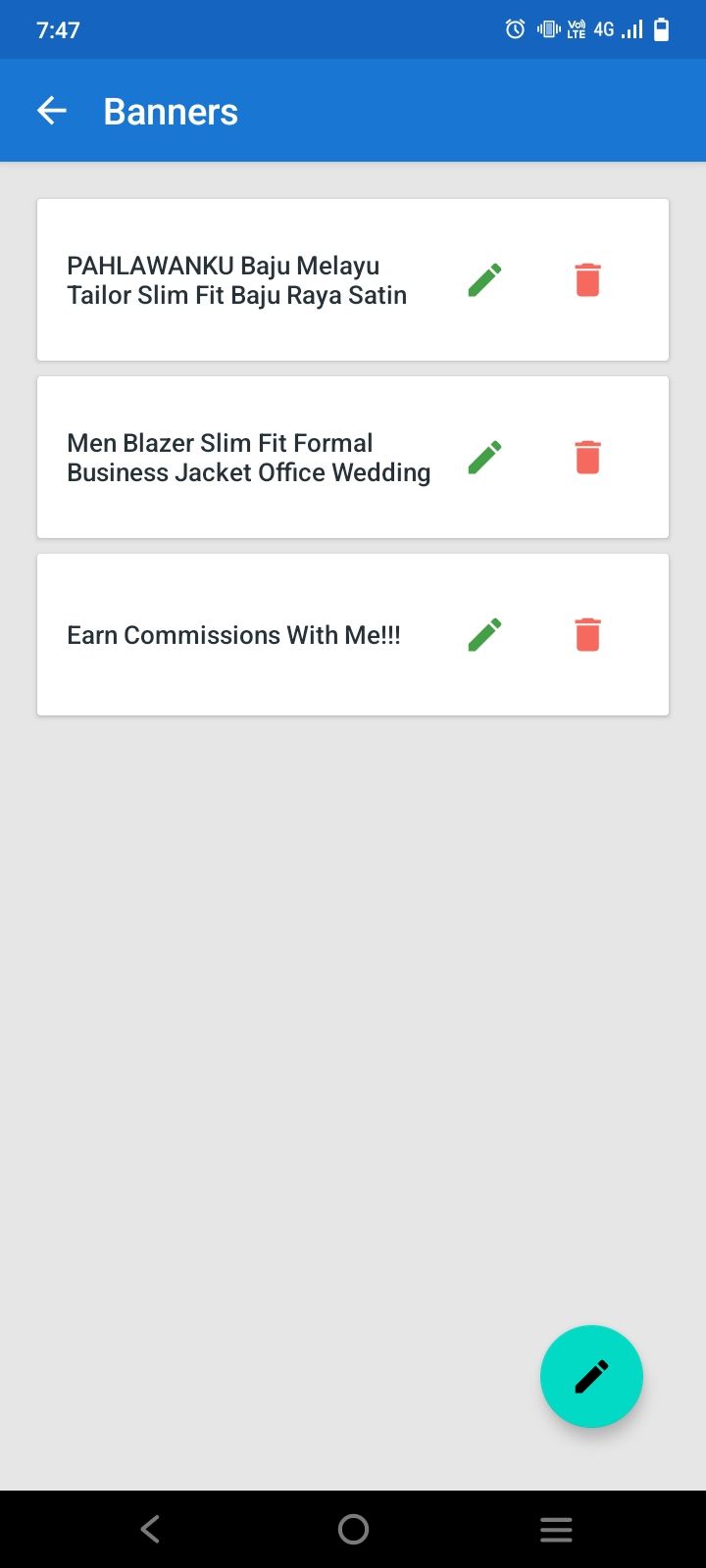Open recent apps from the navigation bar
This screenshot has height=1568, width=706.
pyautogui.click(x=556, y=1529)
